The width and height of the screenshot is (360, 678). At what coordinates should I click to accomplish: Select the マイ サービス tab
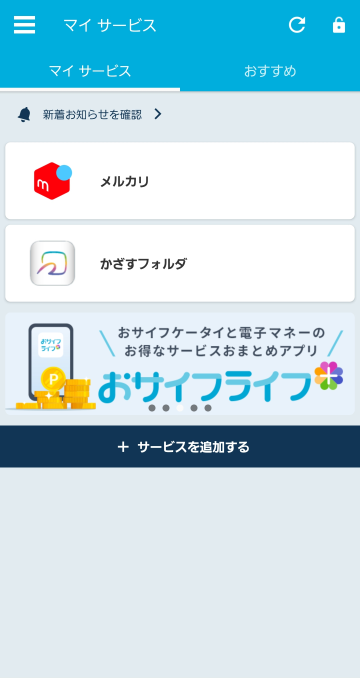[90, 70]
